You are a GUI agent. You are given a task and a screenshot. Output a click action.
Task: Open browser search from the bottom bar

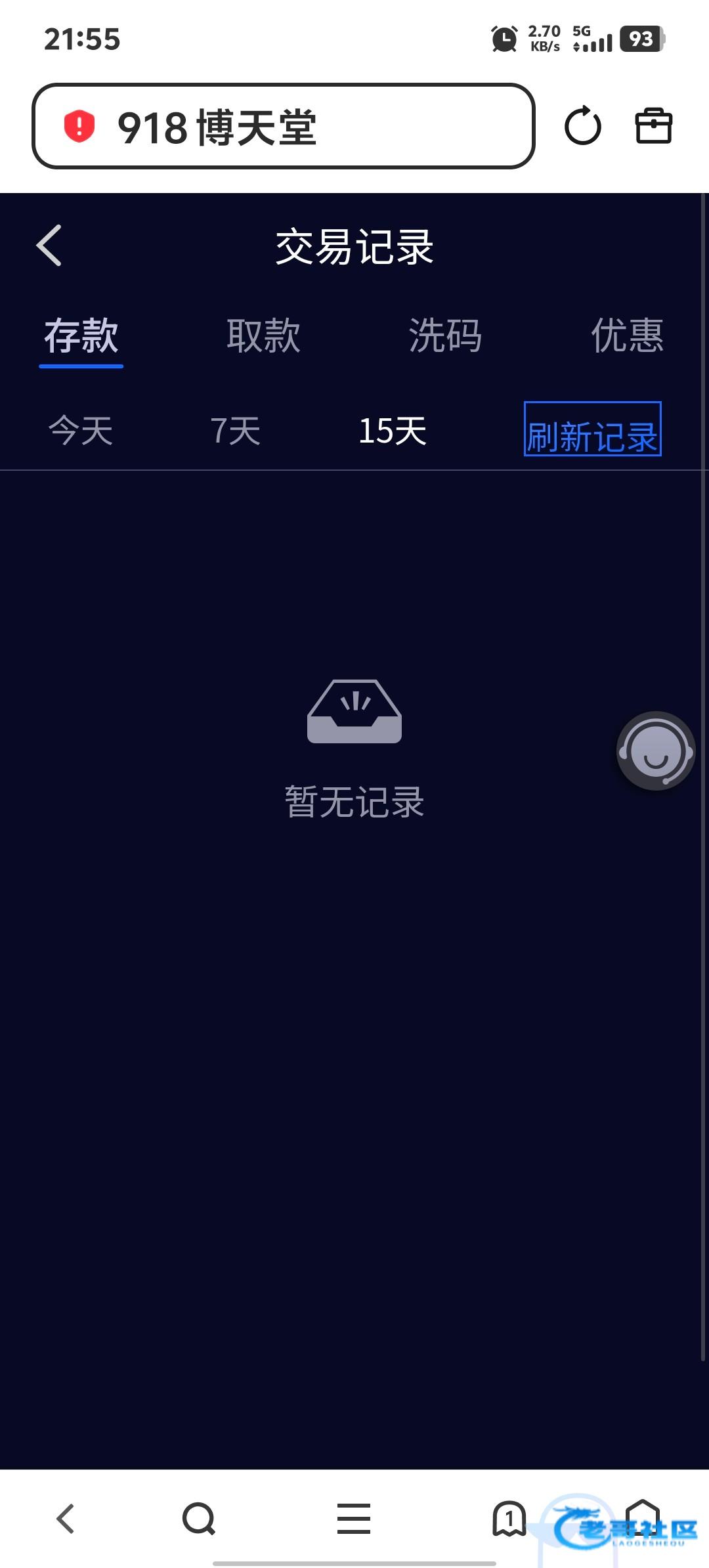coord(198,1519)
